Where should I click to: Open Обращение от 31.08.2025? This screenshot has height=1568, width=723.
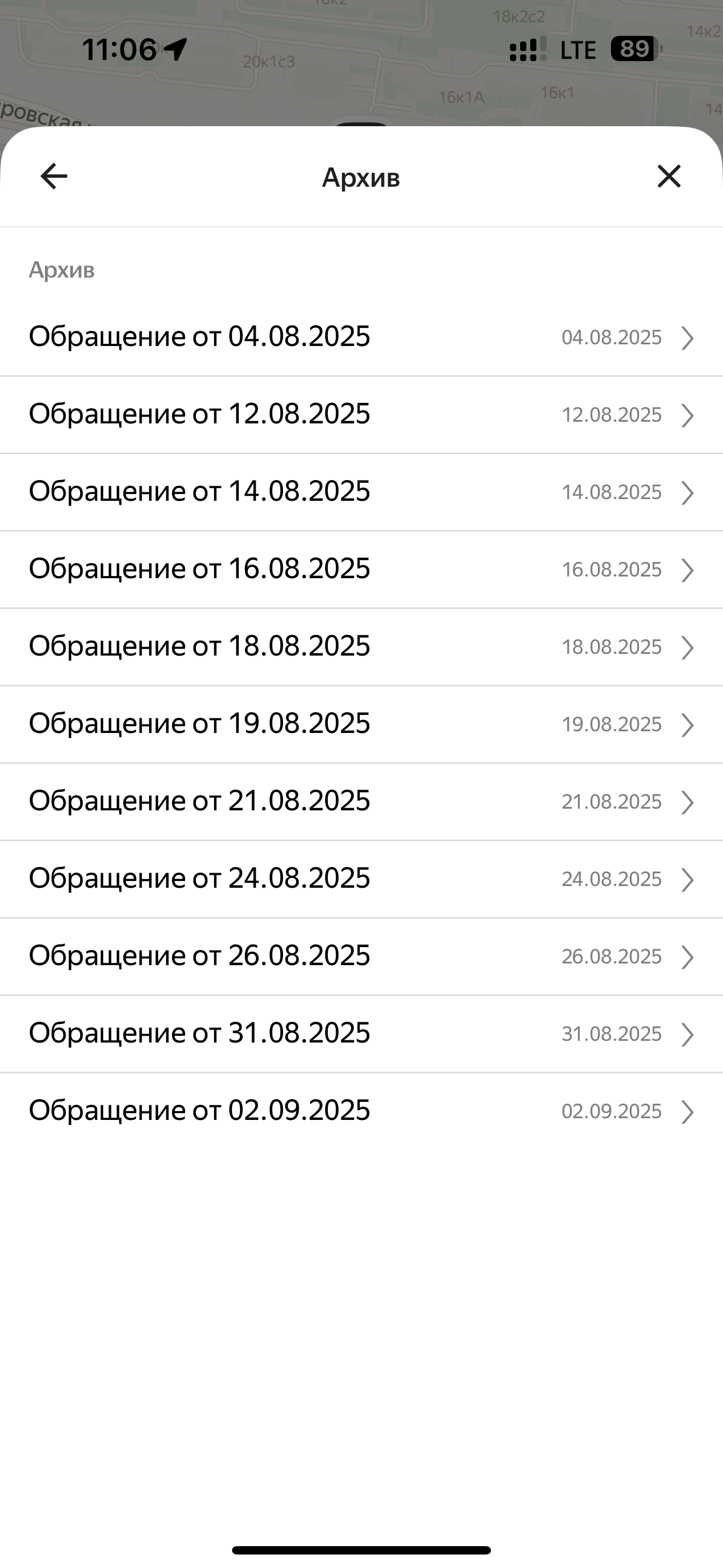[361, 1033]
